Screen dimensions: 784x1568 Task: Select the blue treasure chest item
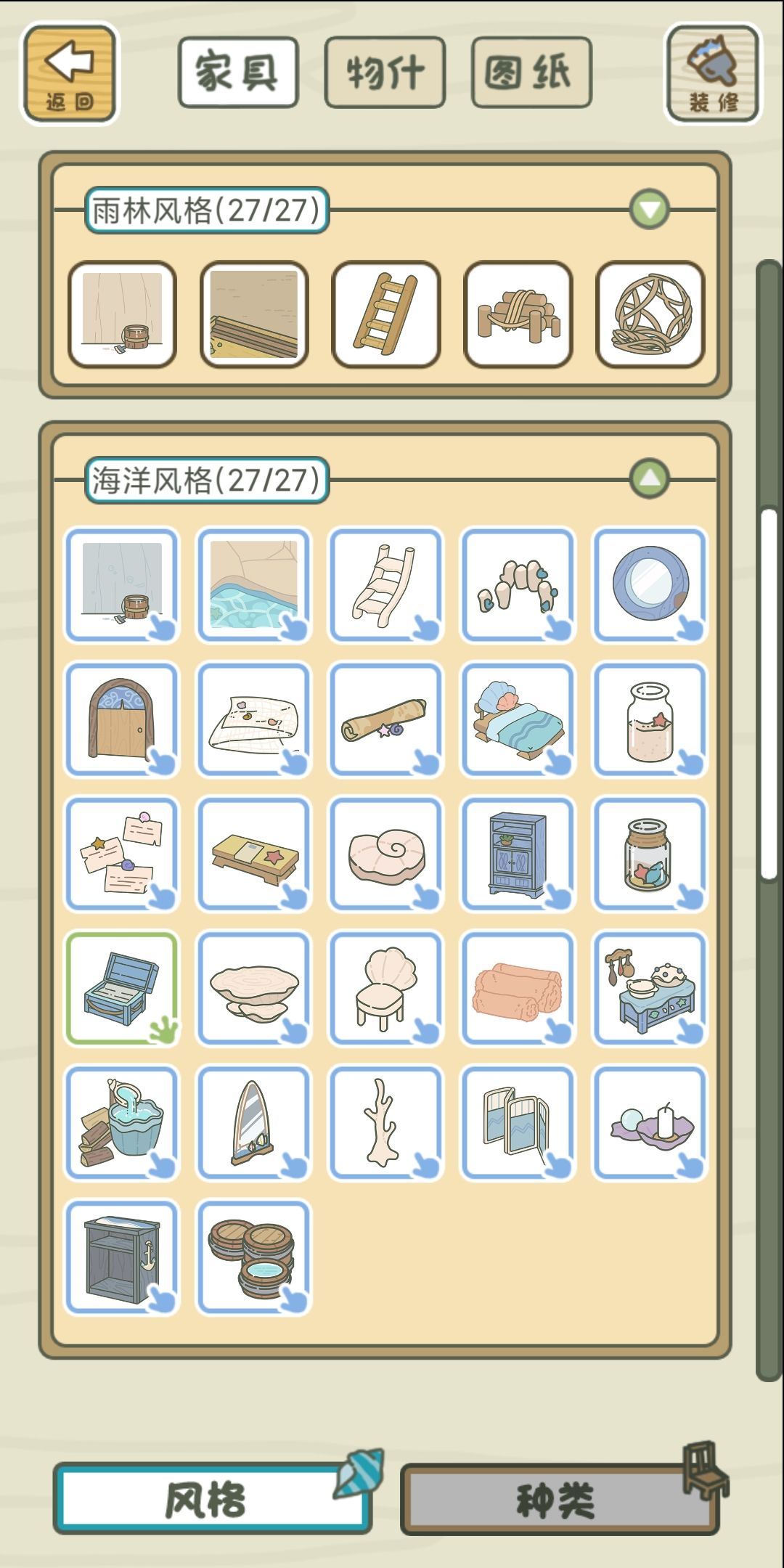pyautogui.click(x=122, y=989)
